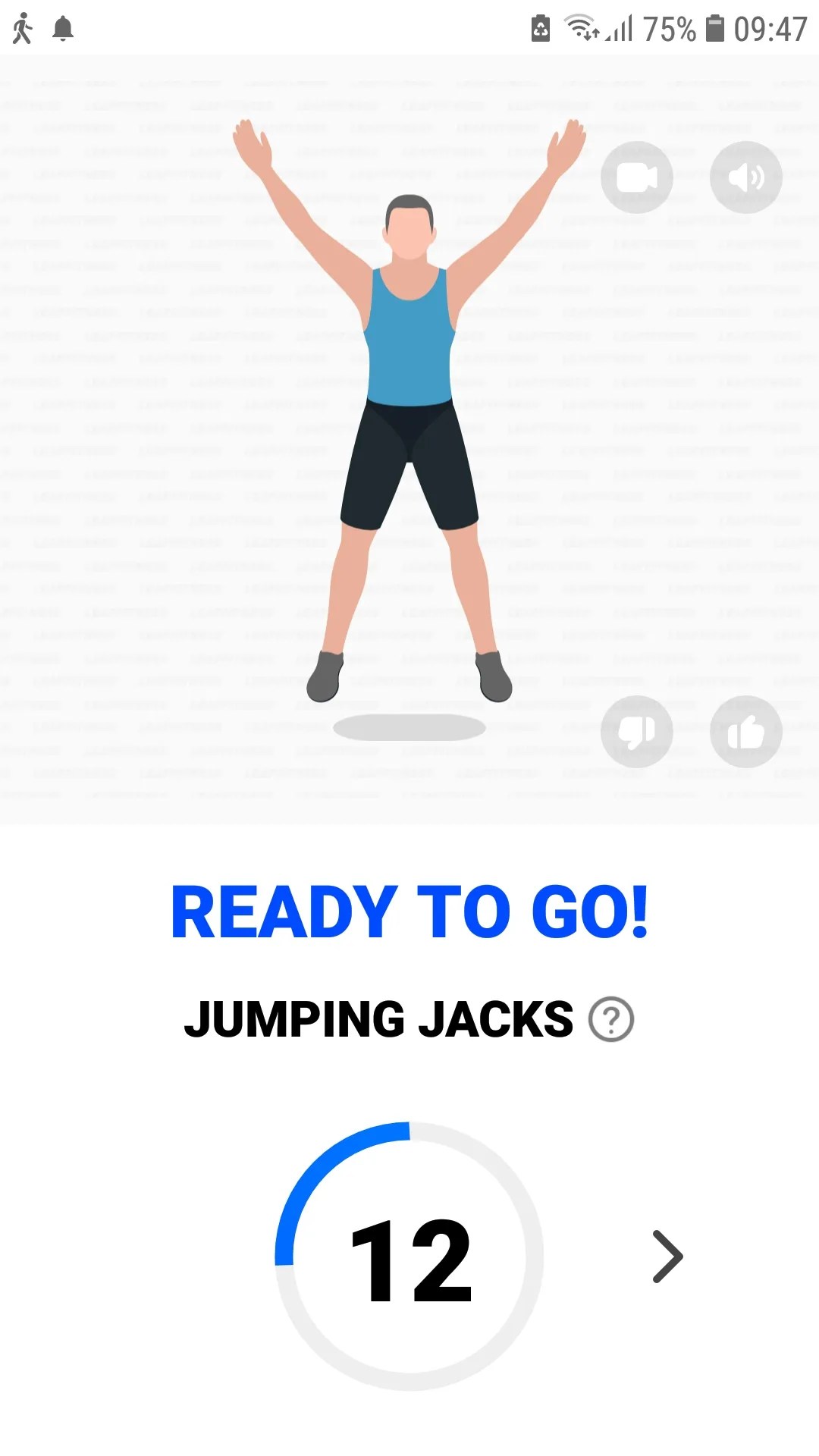Dislike the Jumping Jacks exercise
Image resolution: width=819 pixels, height=1456 pixels.
point(637,730)
